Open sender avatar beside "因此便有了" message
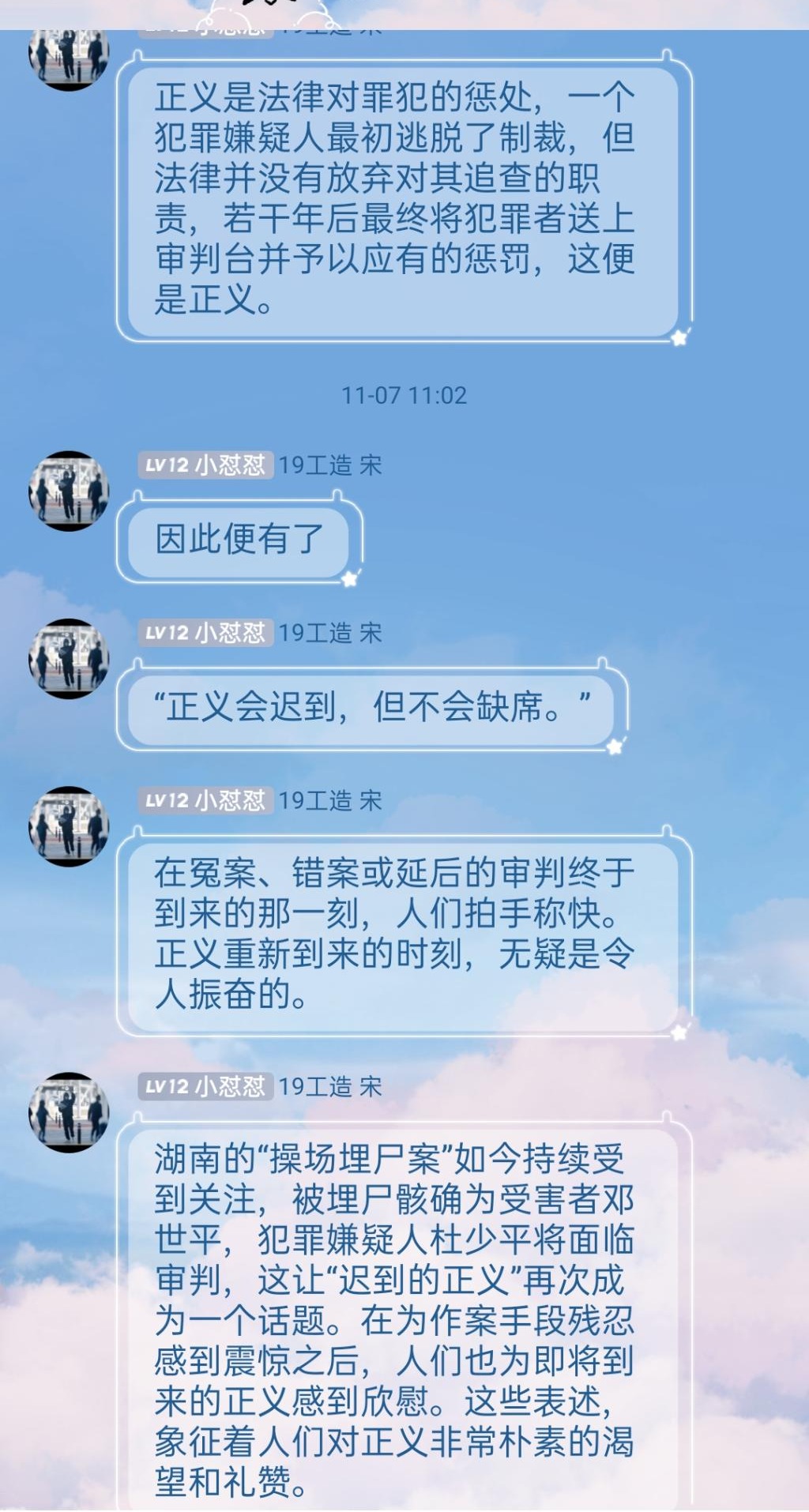Screen dimensions: 809x1512 coord(69,491)
